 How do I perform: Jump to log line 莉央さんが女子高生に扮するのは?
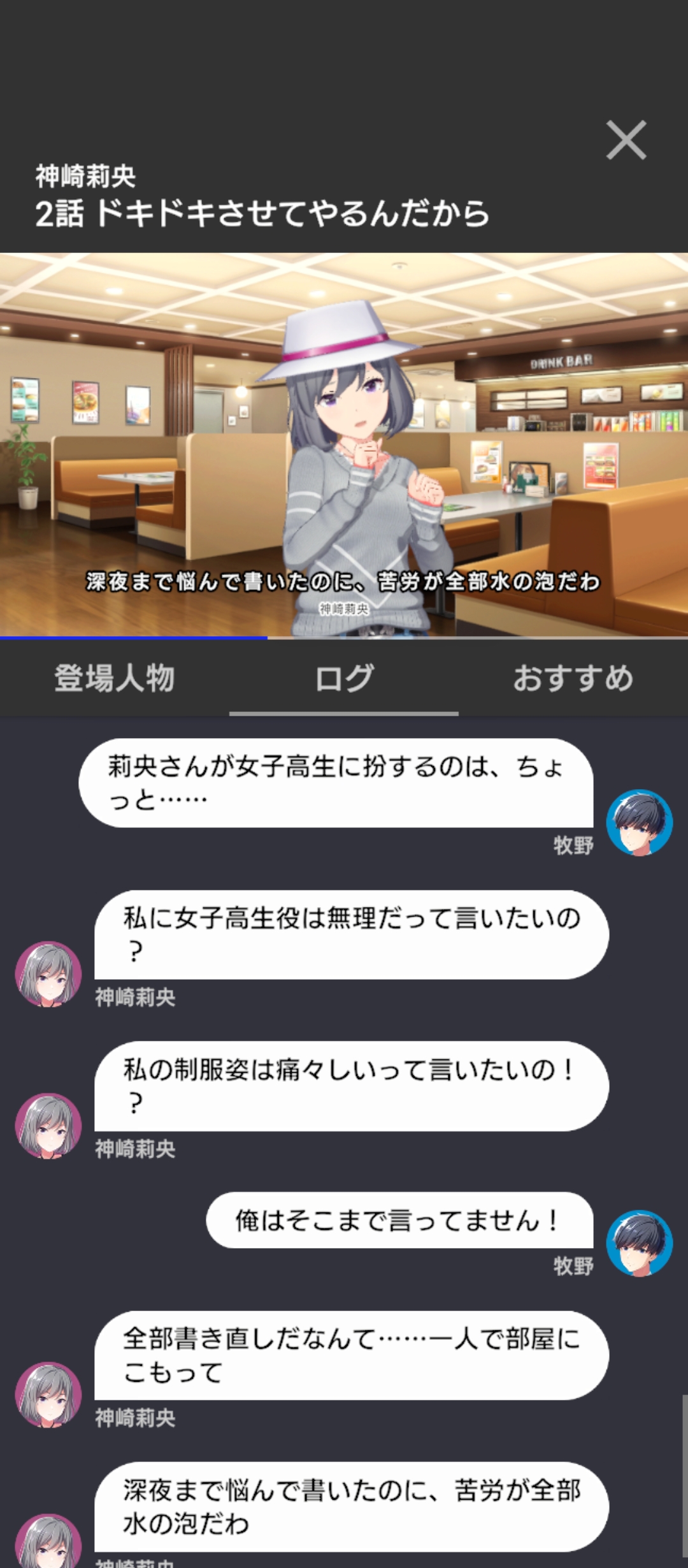coord(336,783)
